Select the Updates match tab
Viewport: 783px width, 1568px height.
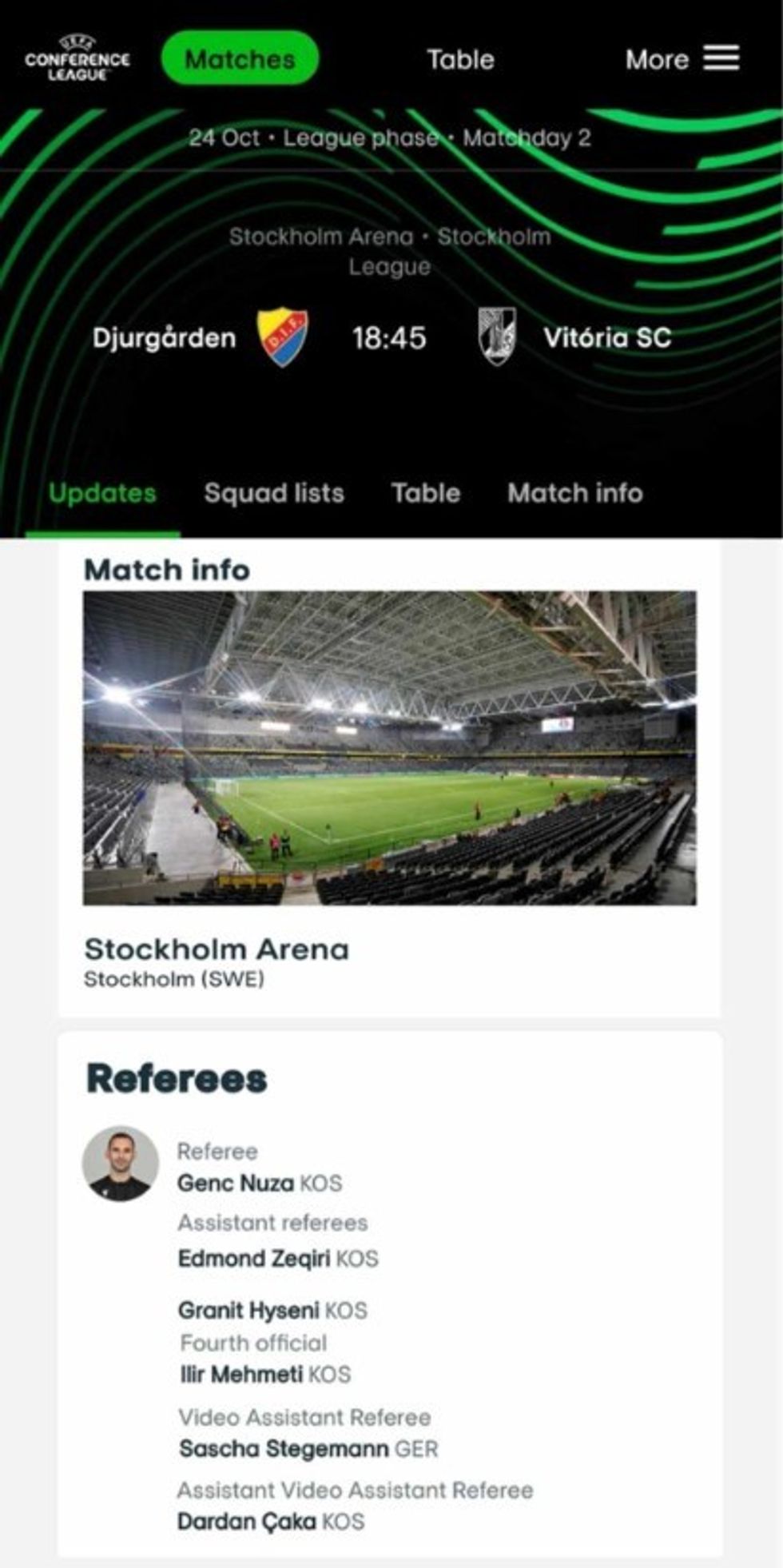(102, 493)
